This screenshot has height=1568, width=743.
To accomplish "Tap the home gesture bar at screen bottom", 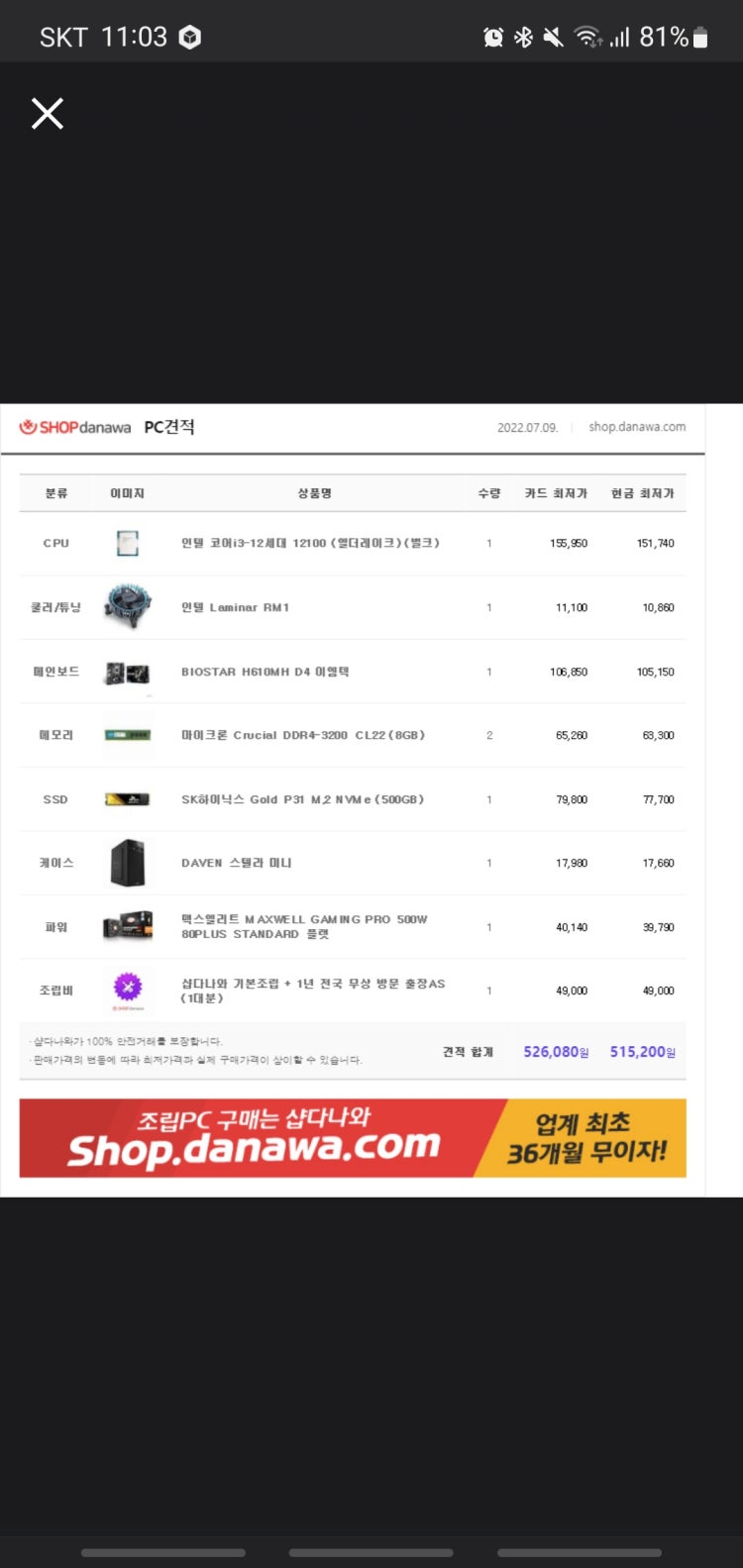I will (371, 1553).
